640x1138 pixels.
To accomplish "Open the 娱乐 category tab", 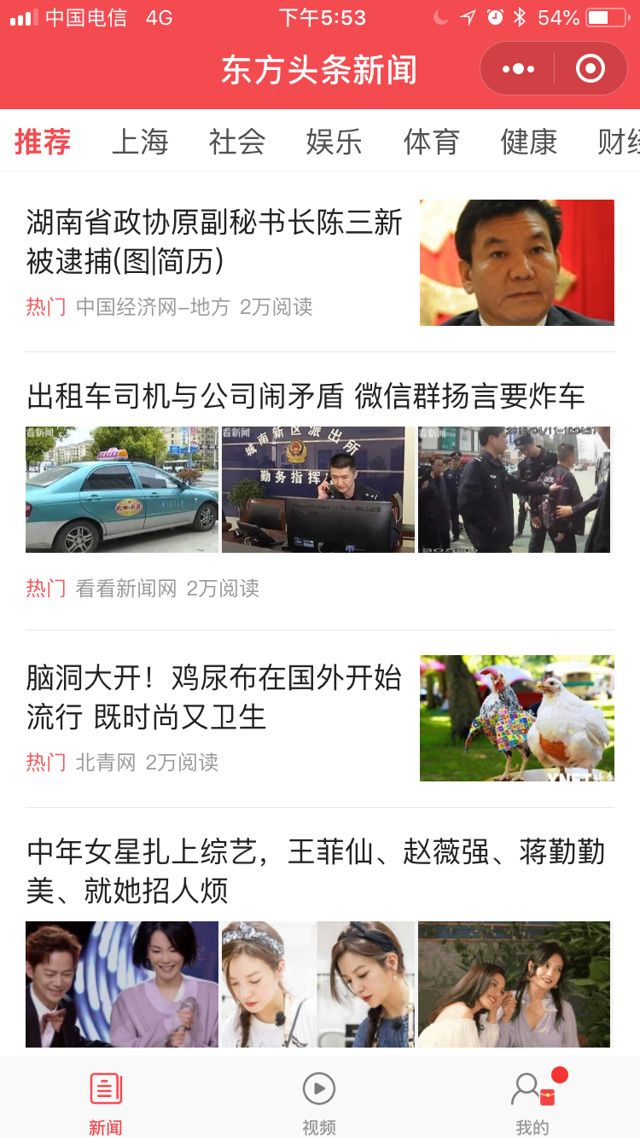I will 334,142.
